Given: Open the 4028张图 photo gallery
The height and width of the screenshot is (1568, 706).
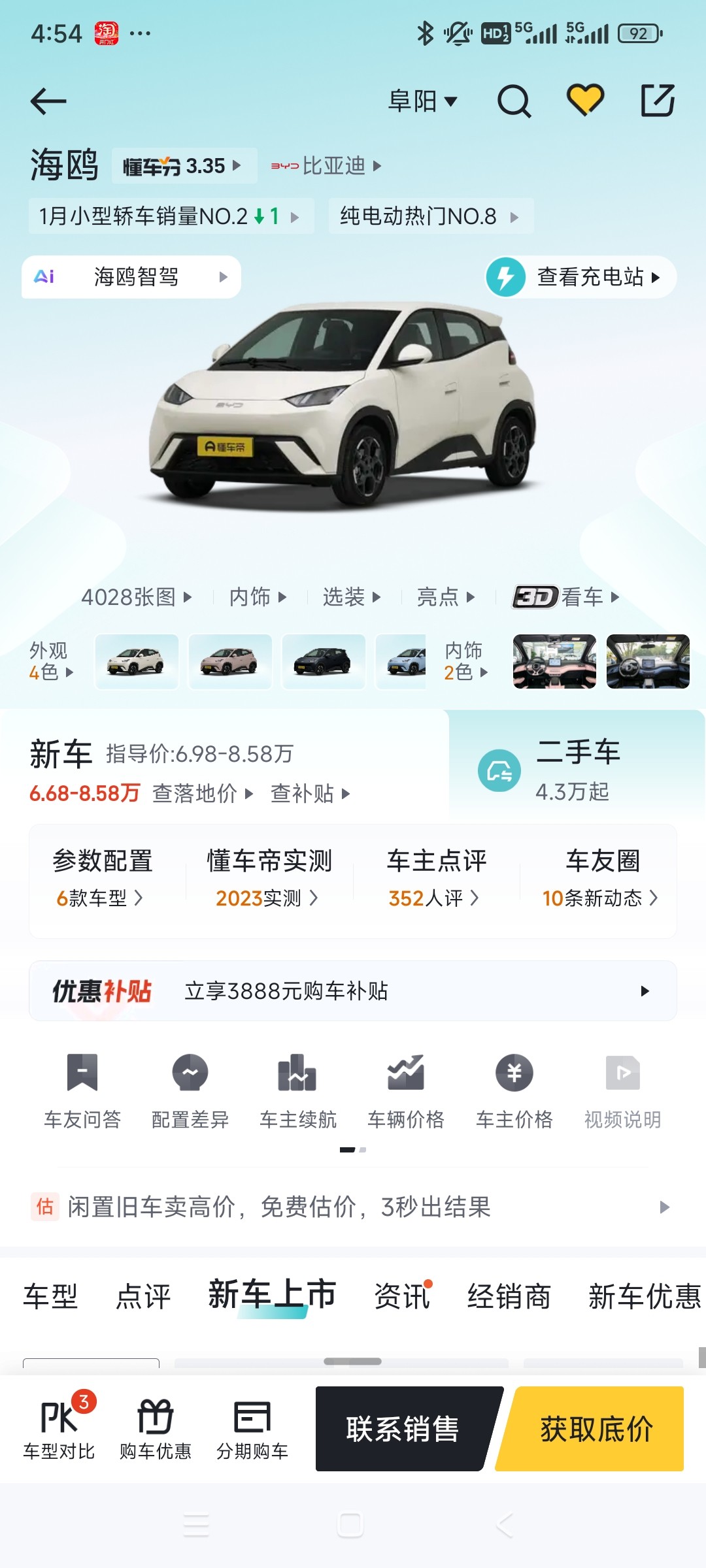Looking at the screenshot, I should click(x=136, y=596).
